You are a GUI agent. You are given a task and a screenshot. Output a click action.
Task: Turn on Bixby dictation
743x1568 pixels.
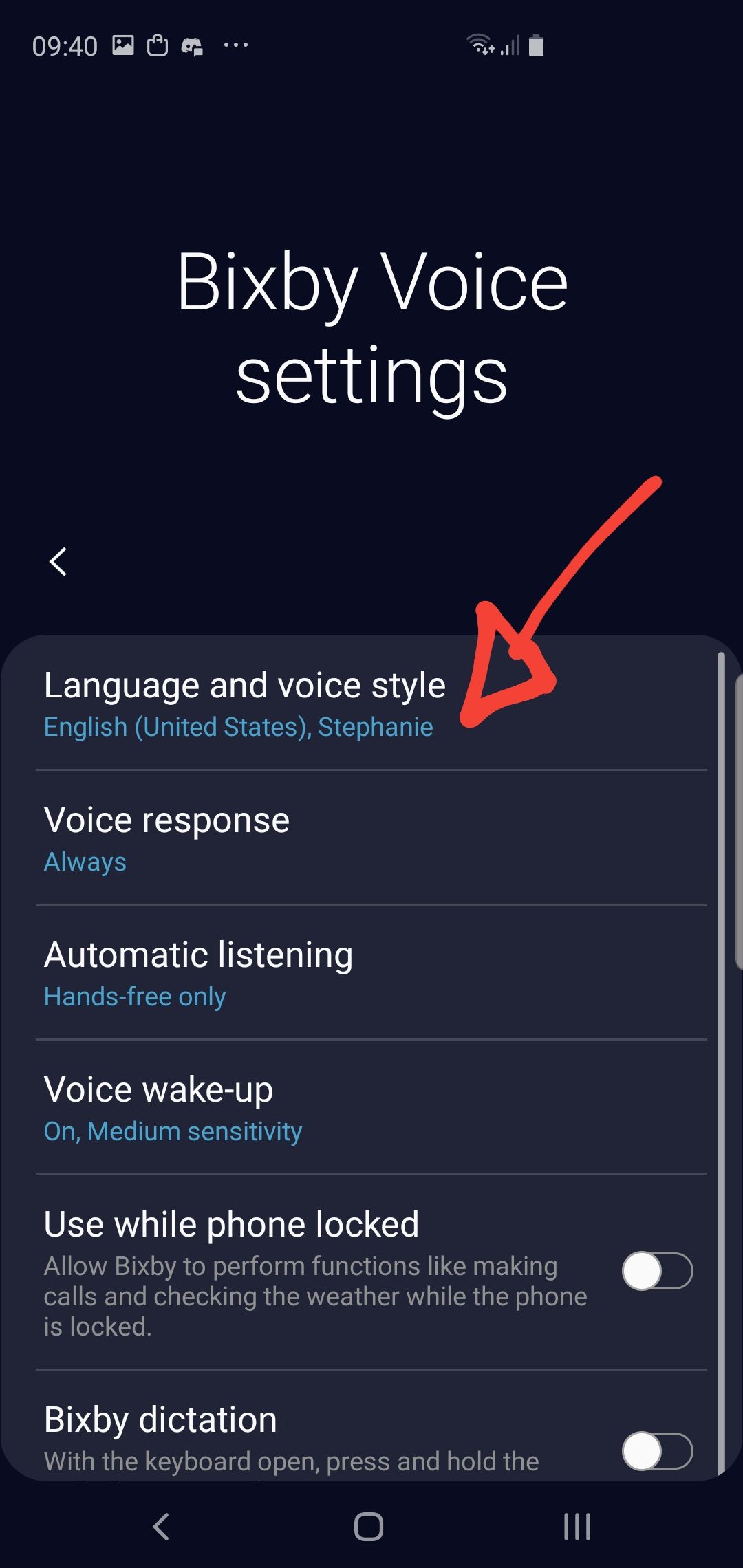(x=657, y=1451)
